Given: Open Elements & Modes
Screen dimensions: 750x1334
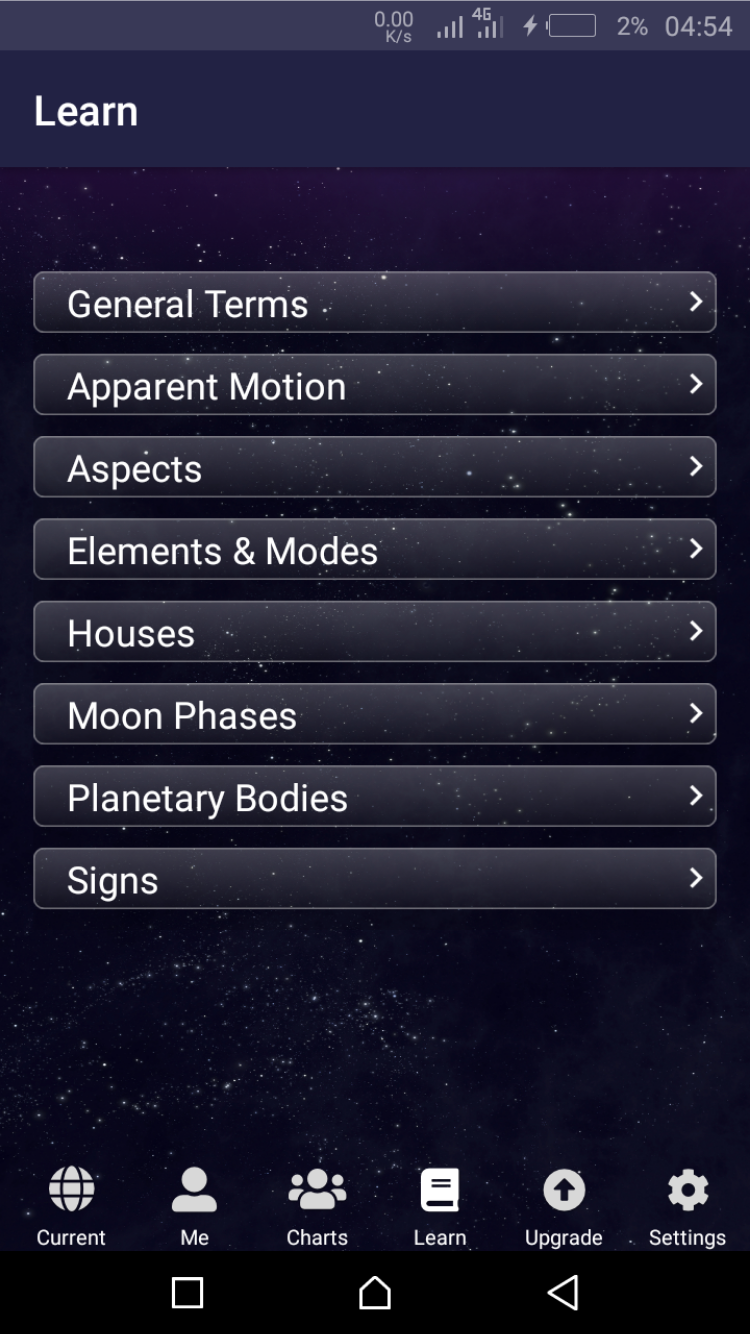Looking at the screenshot, I should [375, 549].
